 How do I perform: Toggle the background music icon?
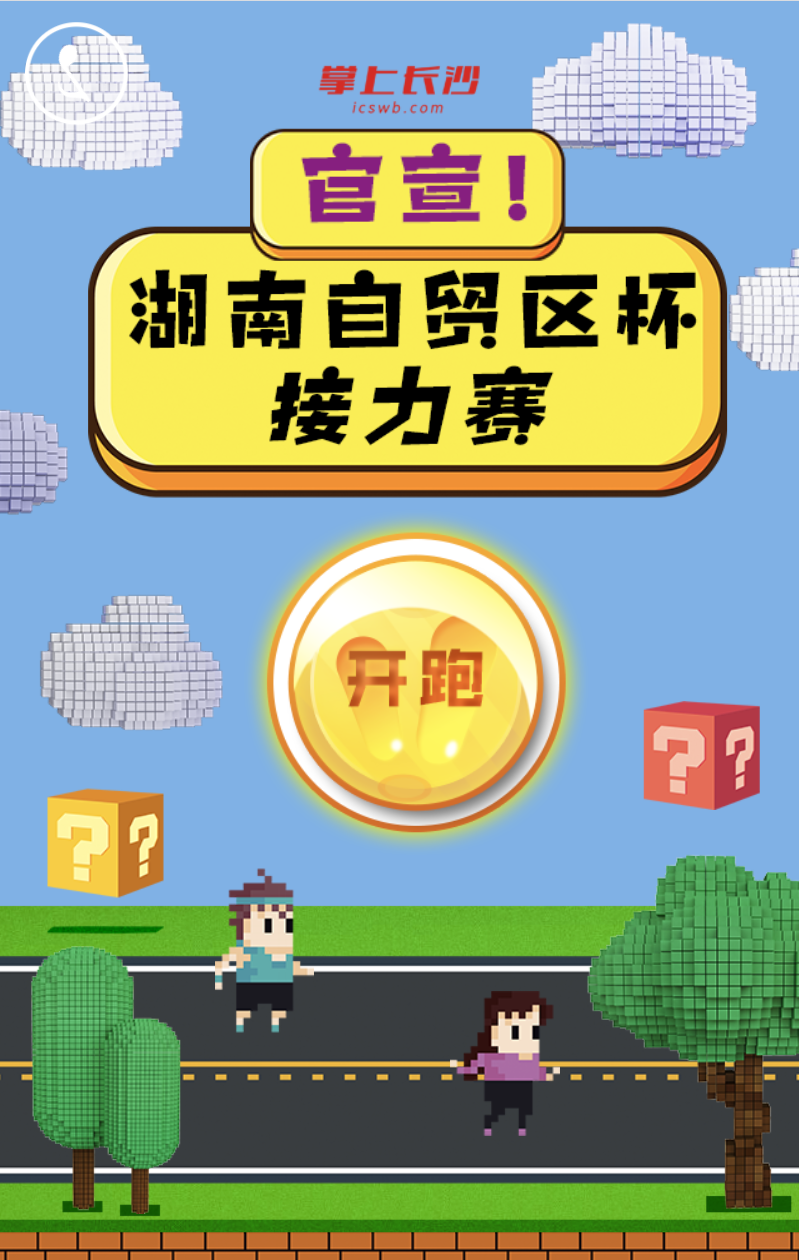tap(76, 72)
